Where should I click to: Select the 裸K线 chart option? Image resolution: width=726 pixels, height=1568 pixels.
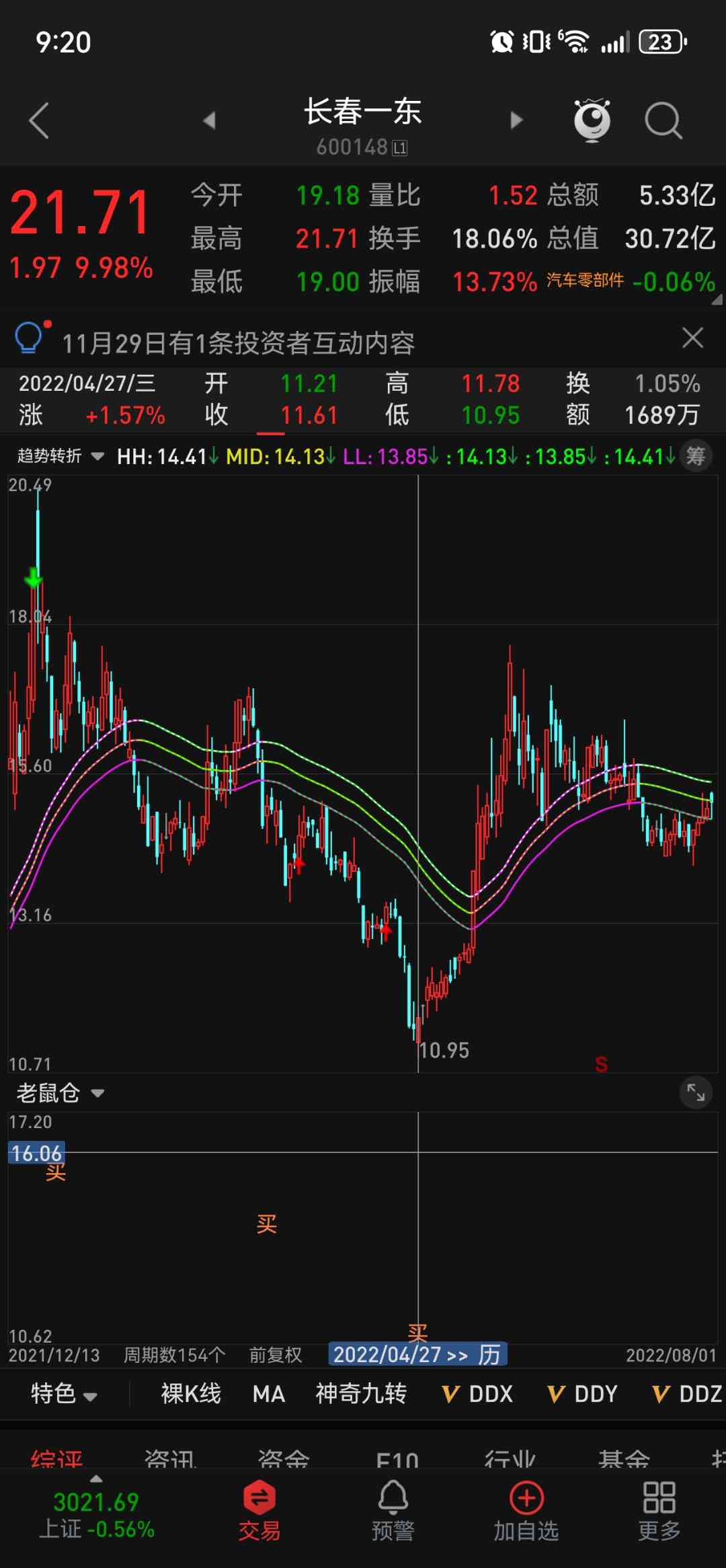tap(191, 1394)
